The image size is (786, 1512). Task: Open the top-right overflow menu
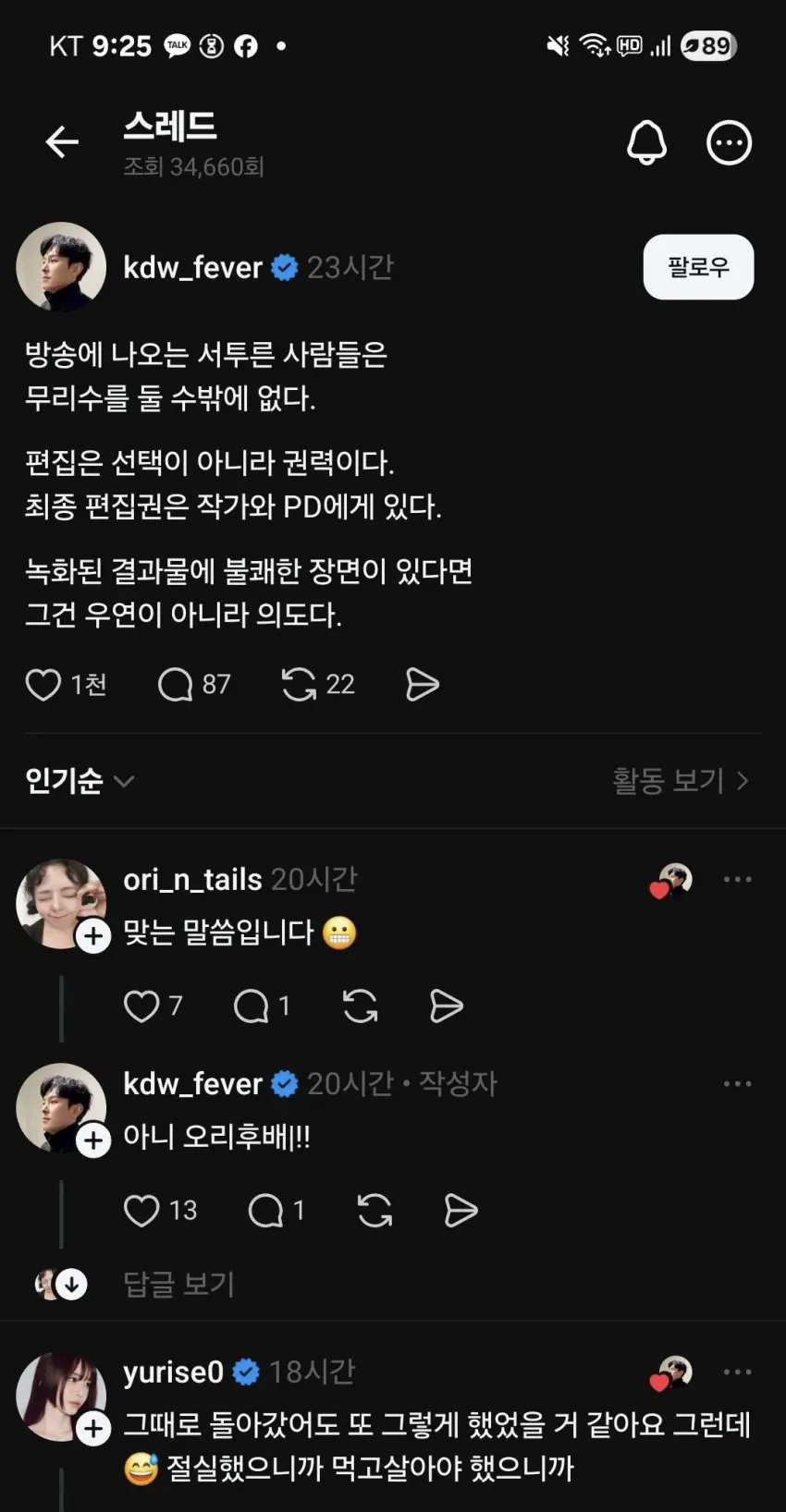click(729, 142)
